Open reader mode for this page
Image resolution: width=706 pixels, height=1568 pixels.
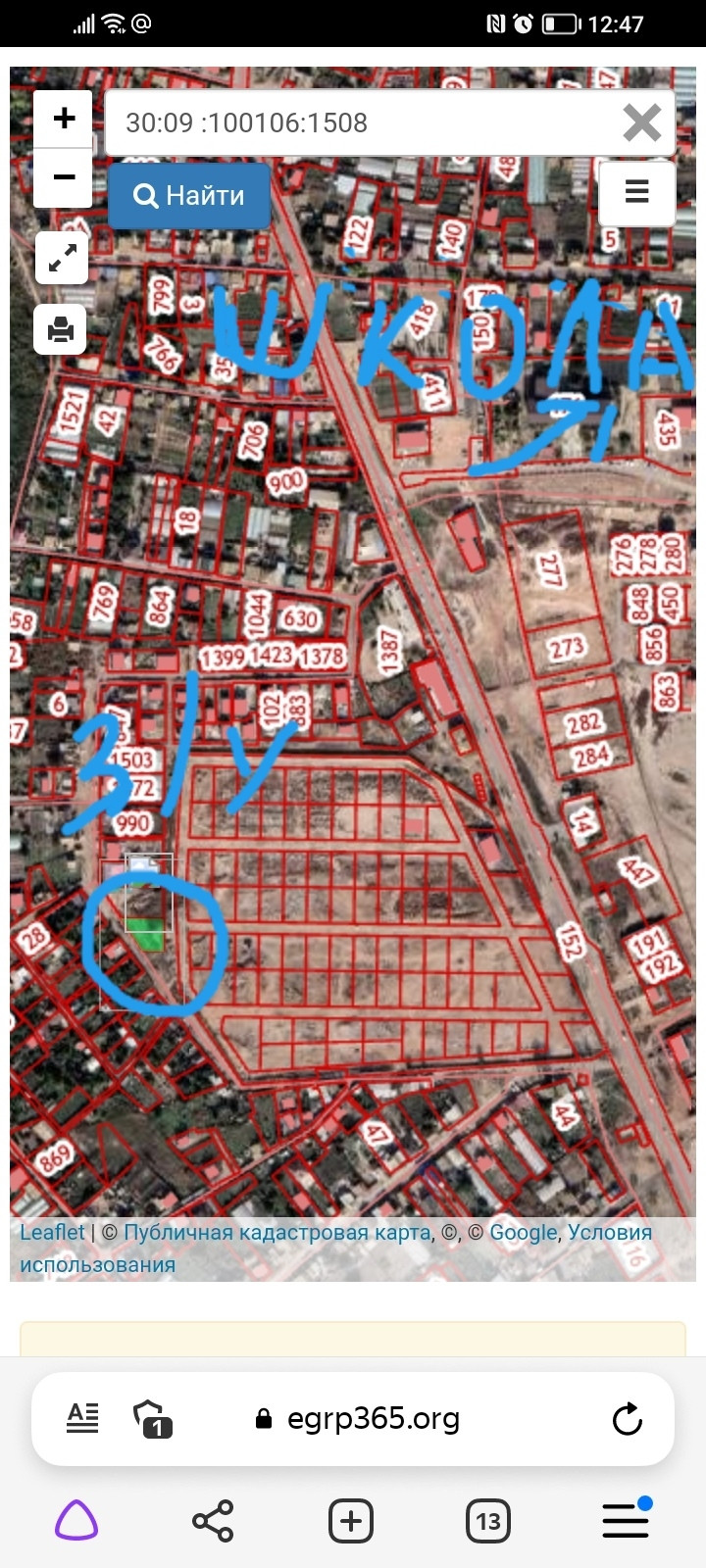(x=82, y=1418)
